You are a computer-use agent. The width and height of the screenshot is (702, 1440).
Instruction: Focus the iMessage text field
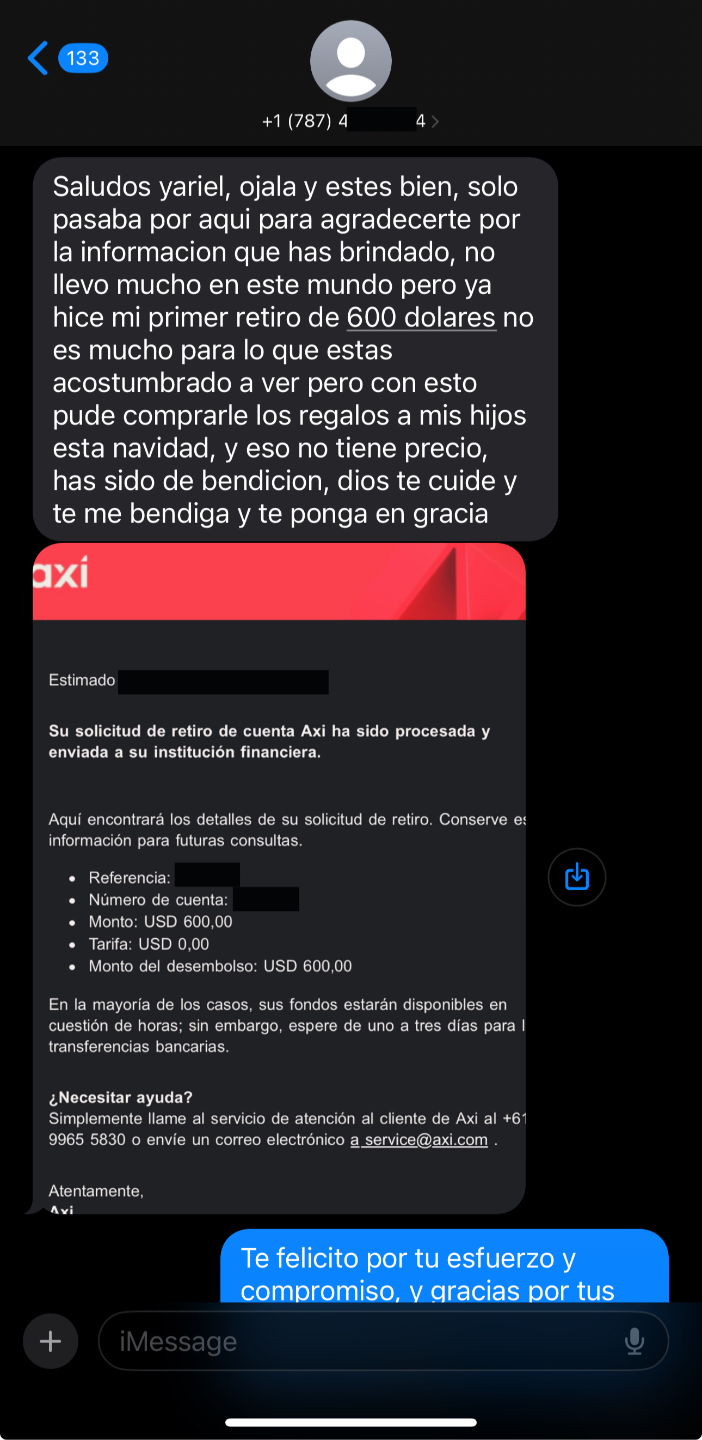(366, 1341)
